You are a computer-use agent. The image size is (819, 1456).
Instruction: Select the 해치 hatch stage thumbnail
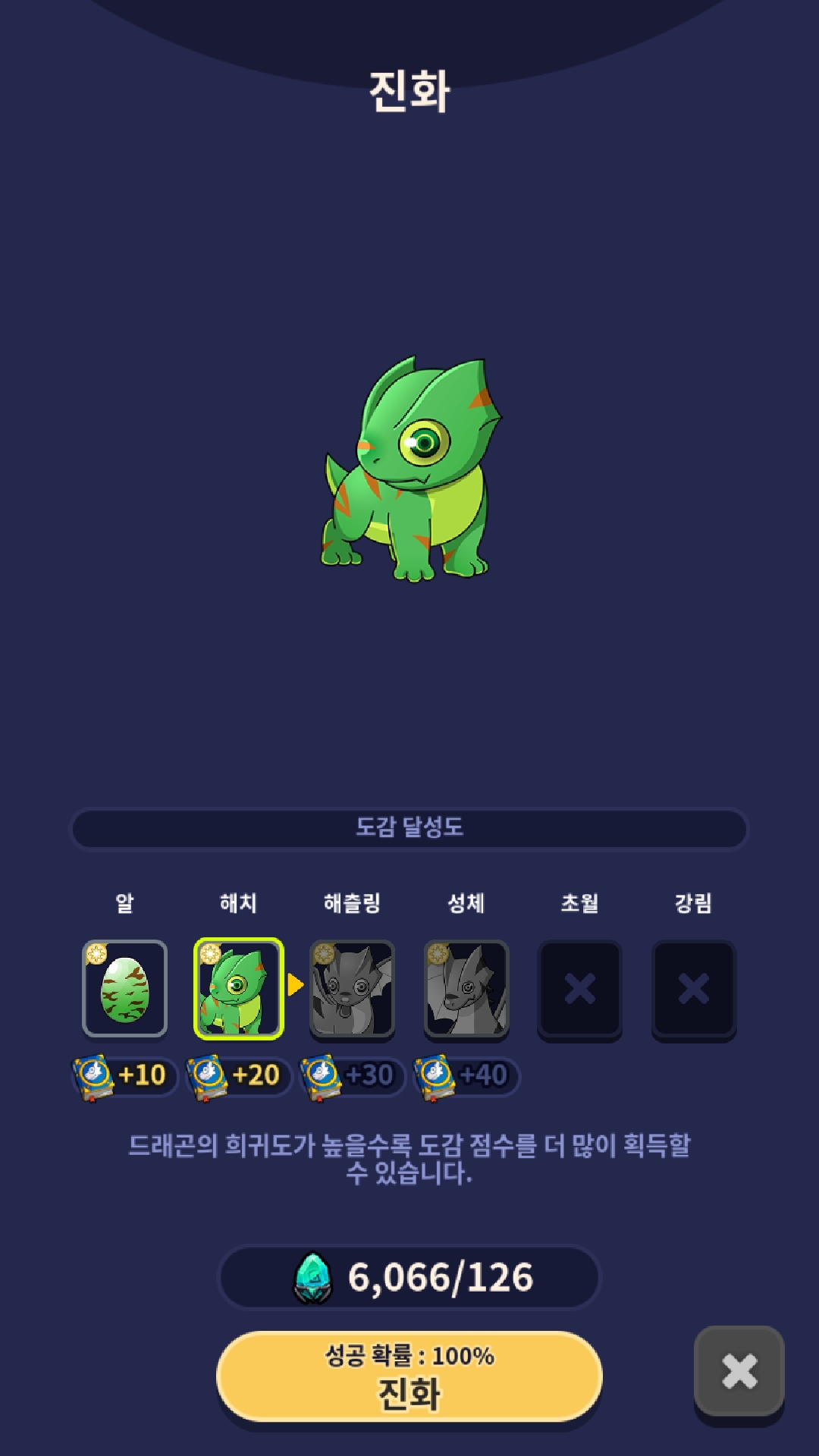coord(238,989)
